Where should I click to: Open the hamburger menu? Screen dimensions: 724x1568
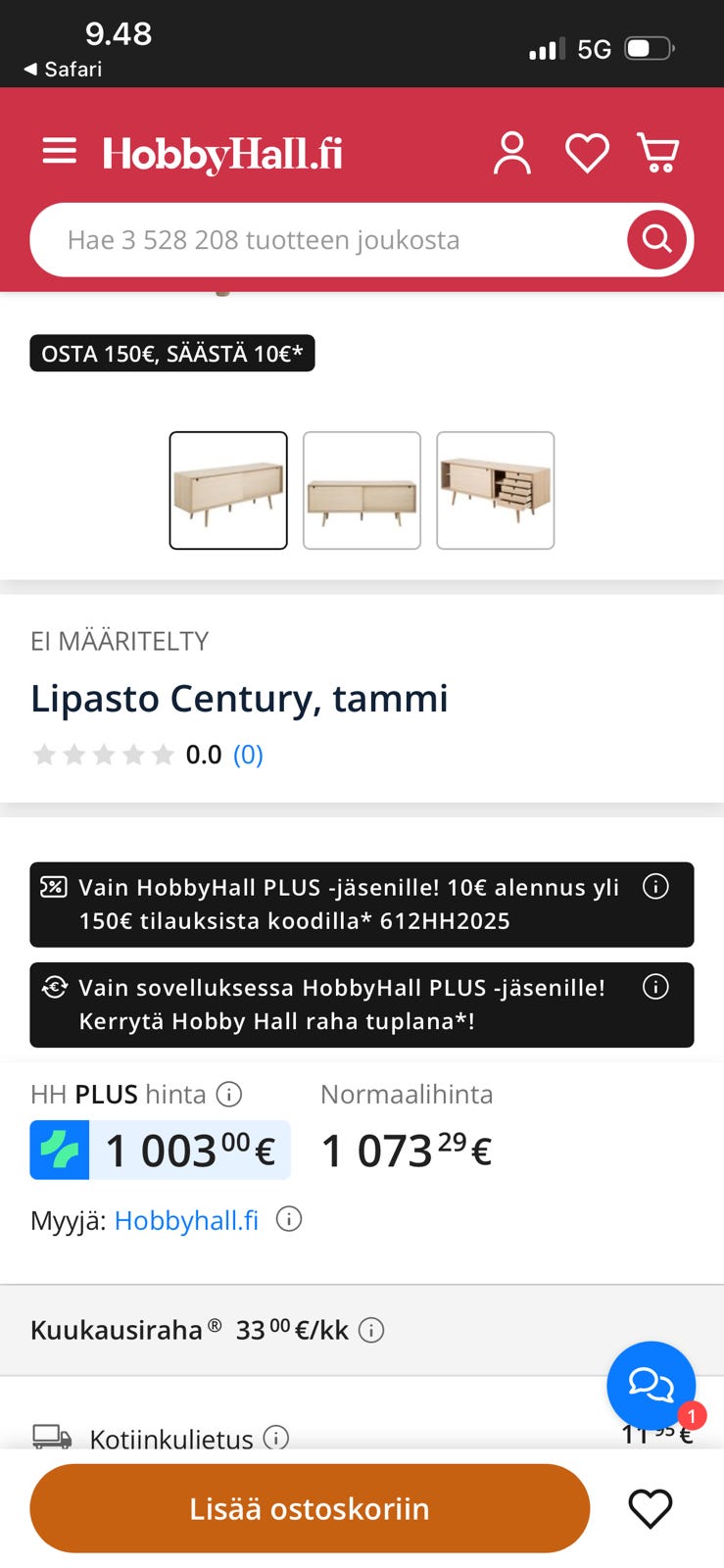point(60,152)
